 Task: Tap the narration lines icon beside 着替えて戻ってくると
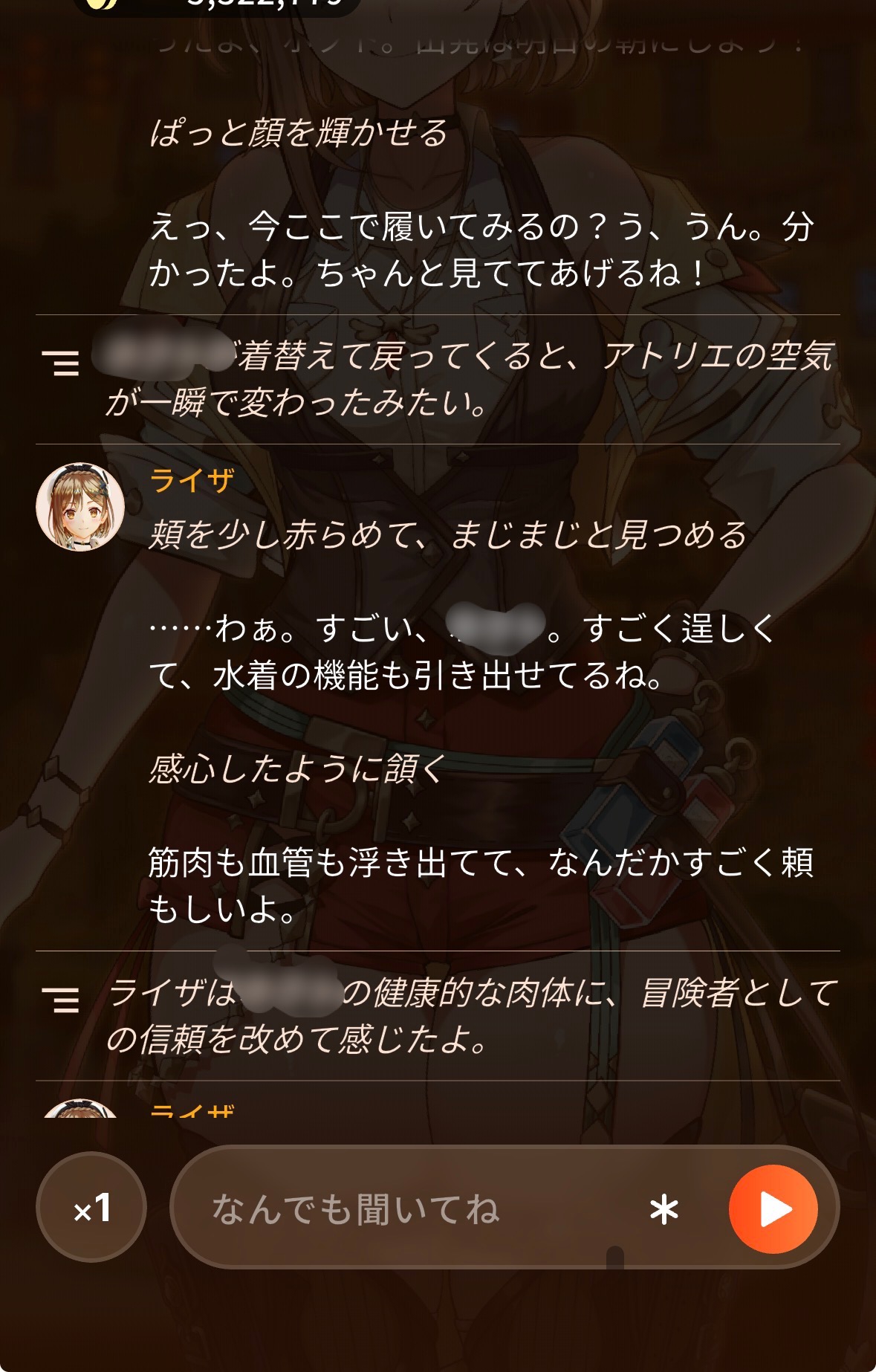point(61,363)
